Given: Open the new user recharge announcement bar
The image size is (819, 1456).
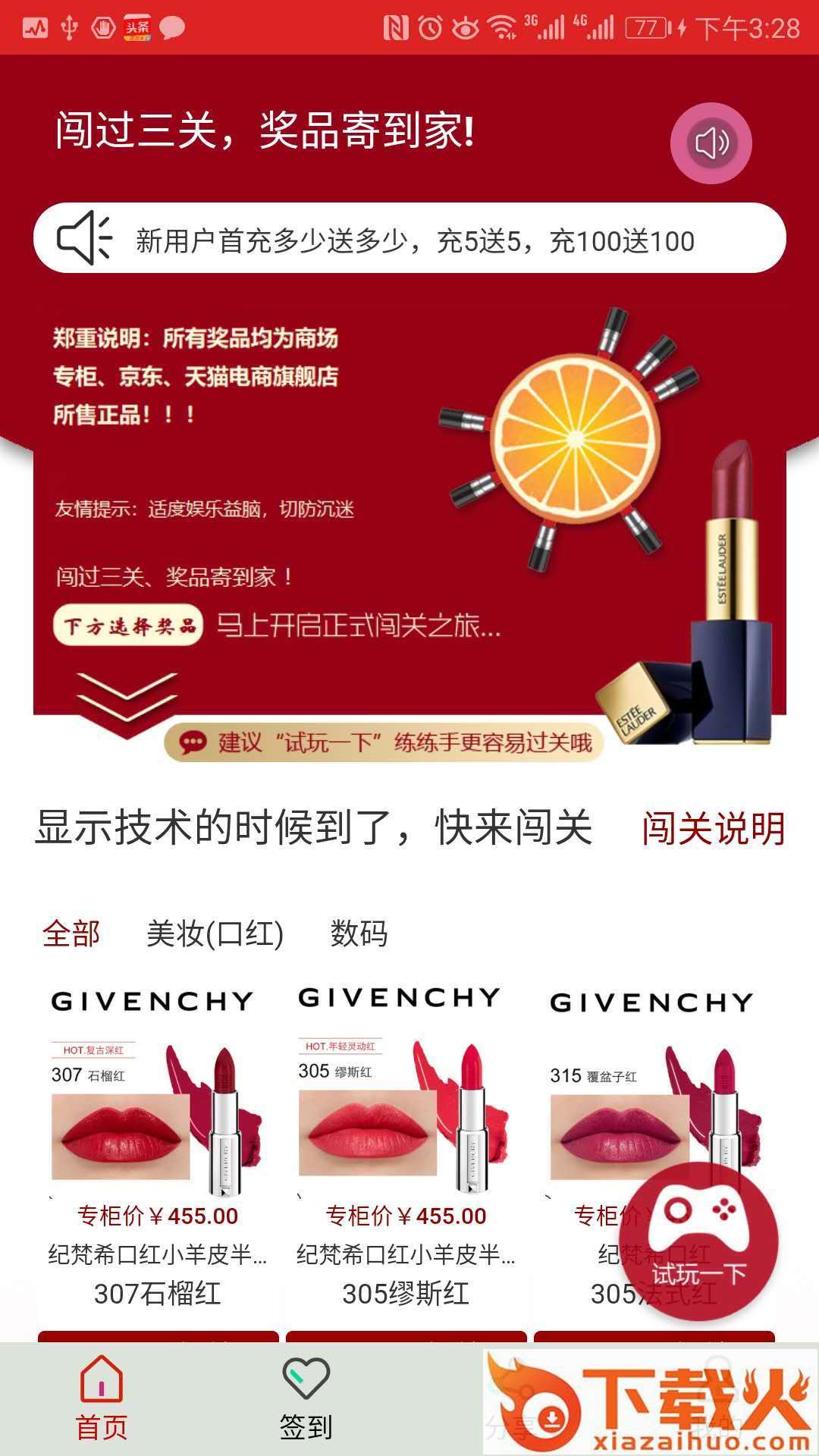Looking at the screenshot, I should pyautogui.click(x=409, y=240).
